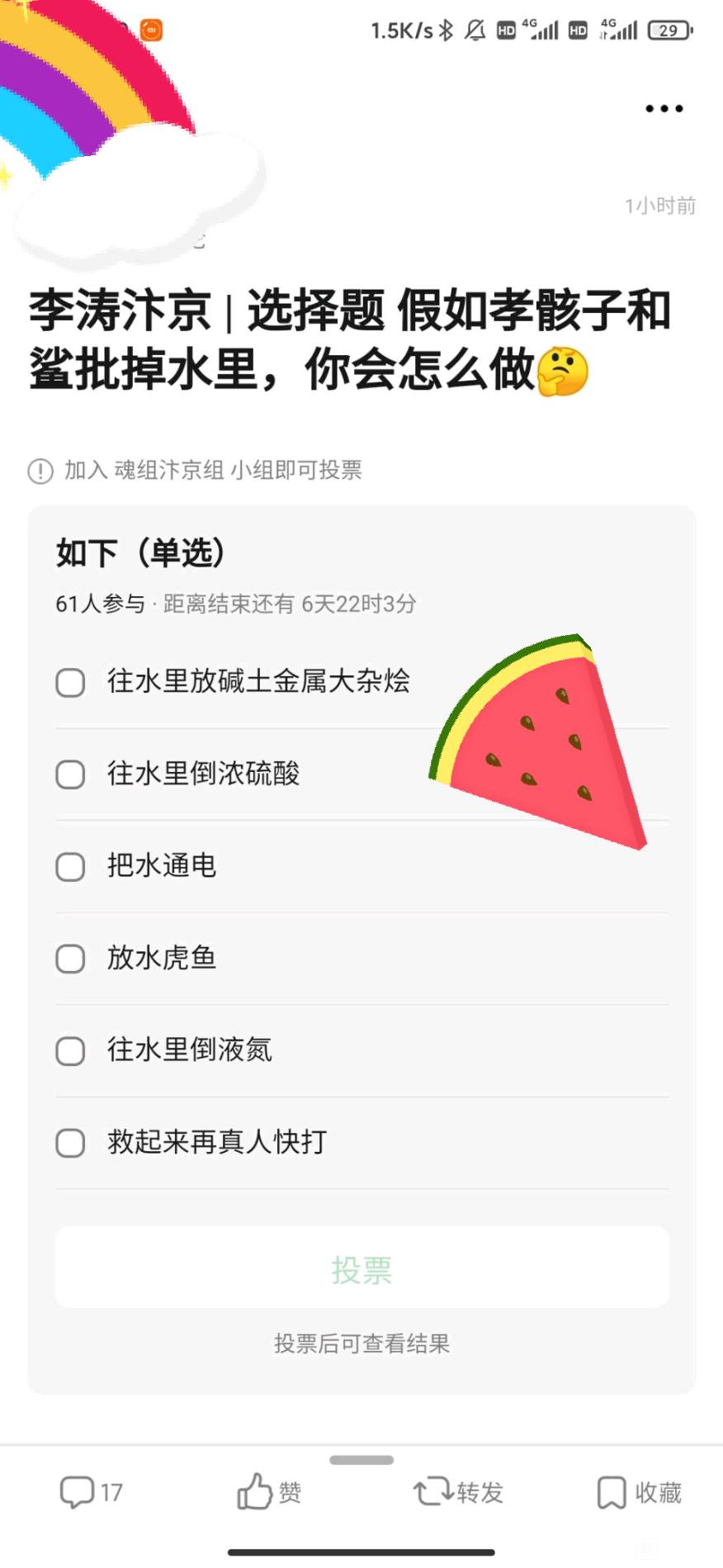Select 放水虎鱼 in the poll

click(70, 959)
